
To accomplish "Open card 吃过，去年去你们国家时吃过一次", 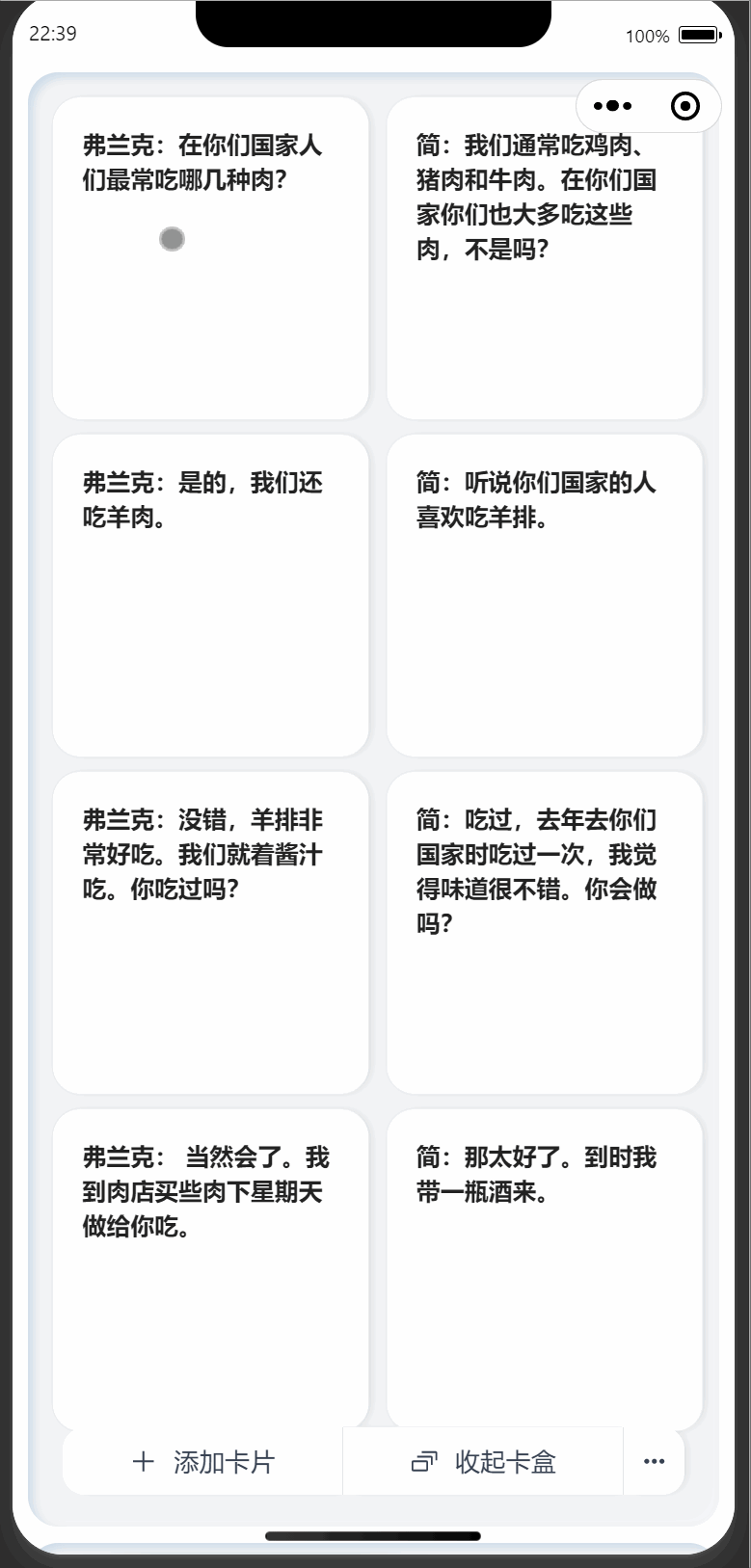I will tap(544, 933).
